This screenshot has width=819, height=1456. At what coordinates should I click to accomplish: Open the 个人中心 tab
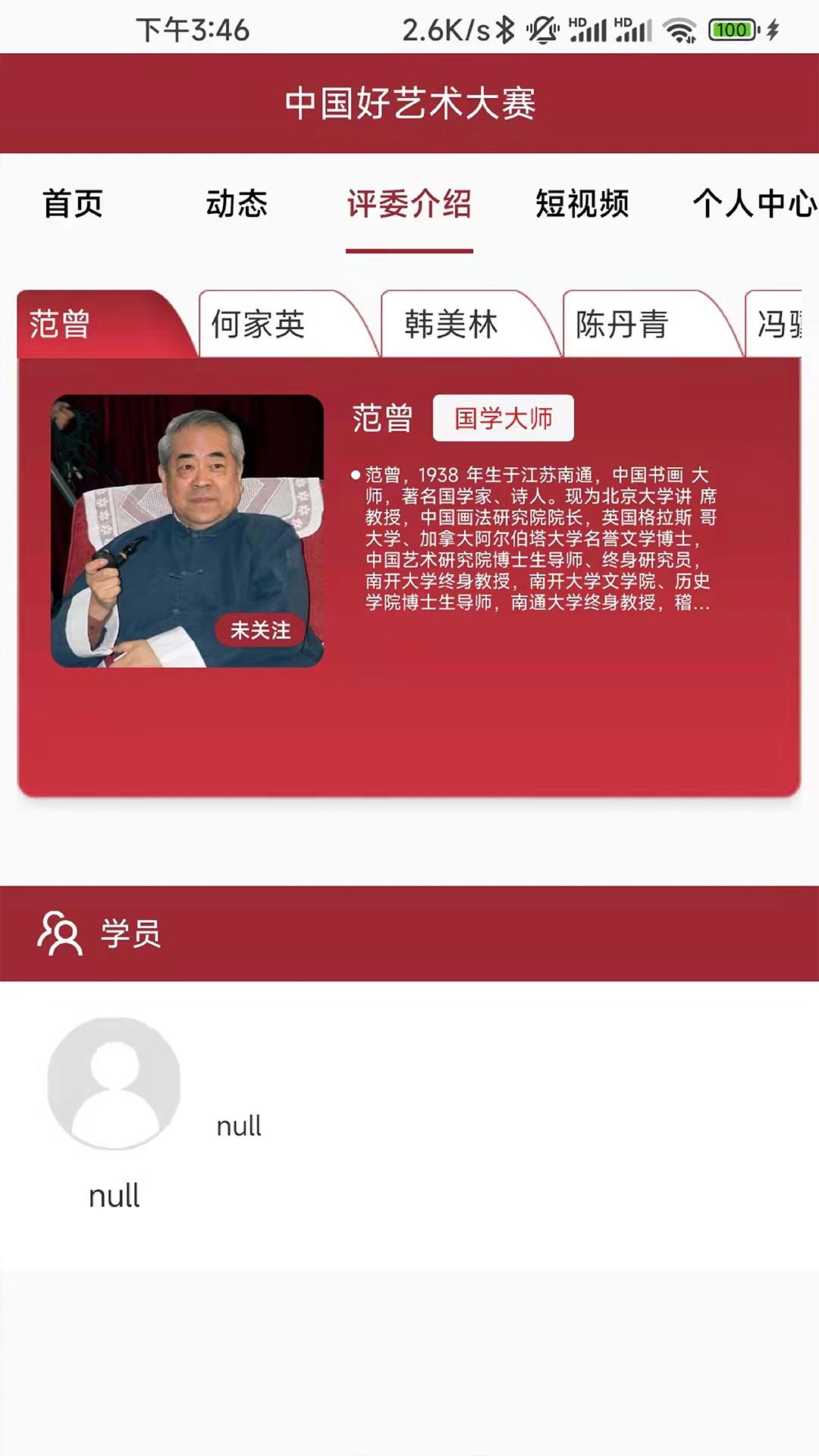click(754, 203)
